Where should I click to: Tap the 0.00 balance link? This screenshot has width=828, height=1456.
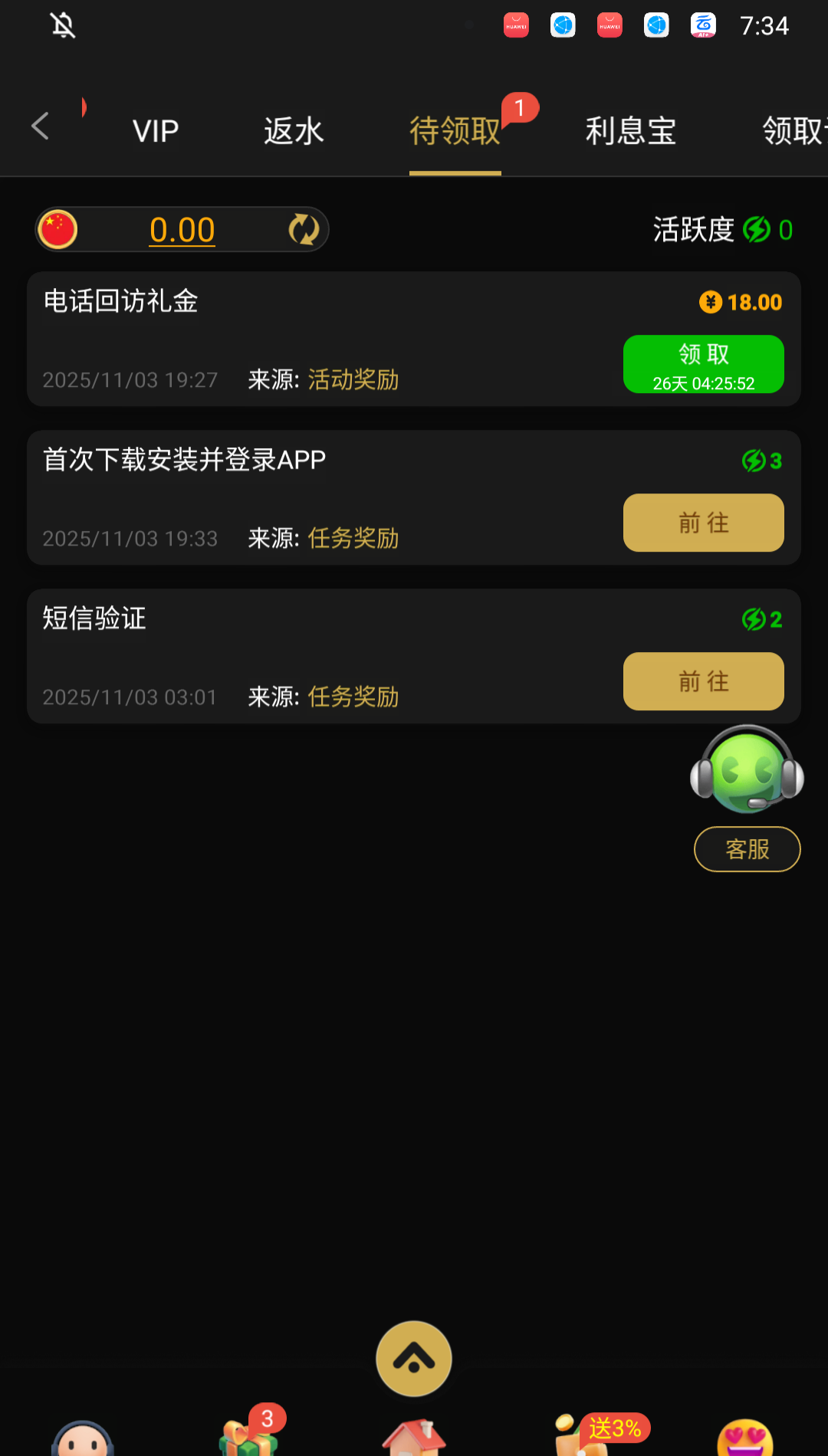(182, 230)
